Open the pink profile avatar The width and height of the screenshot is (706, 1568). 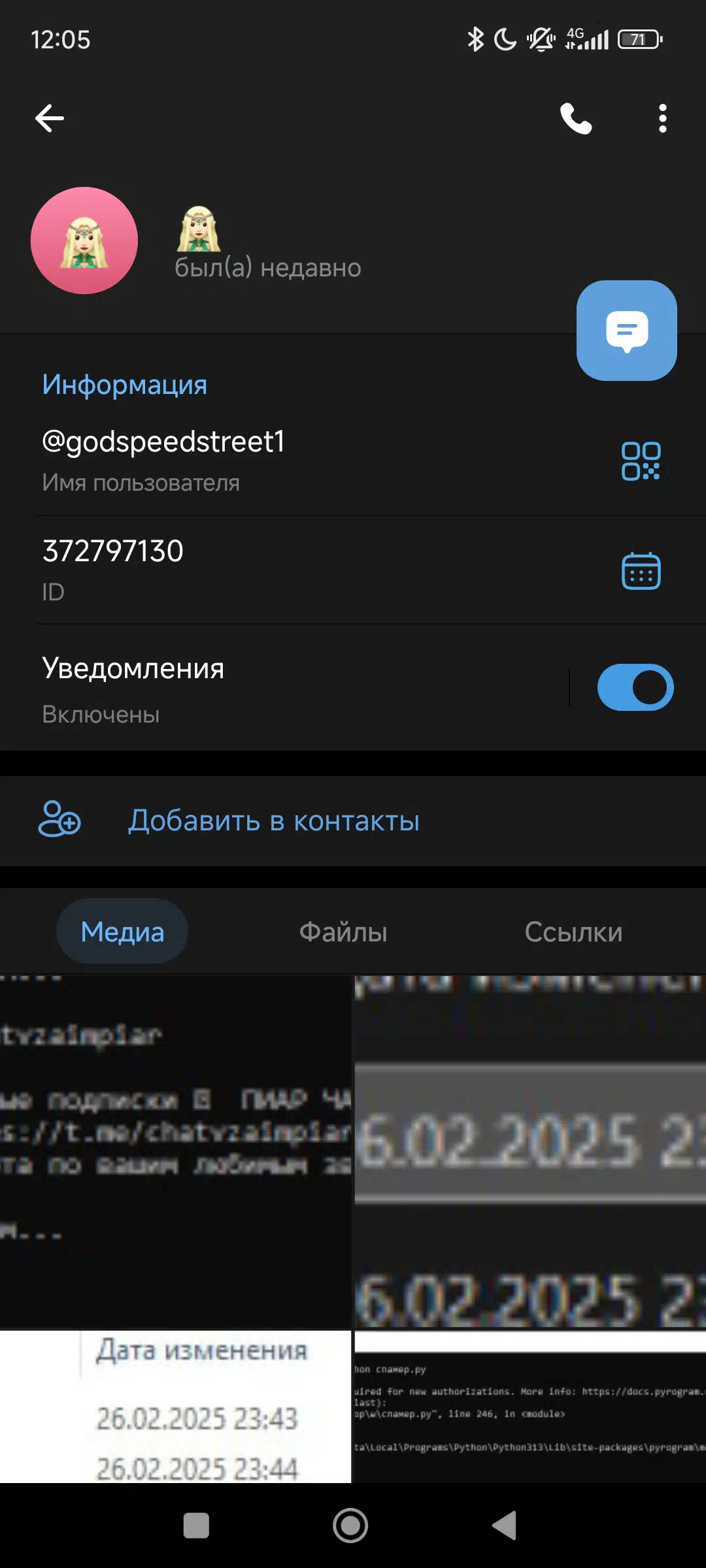tap(84, 240)
